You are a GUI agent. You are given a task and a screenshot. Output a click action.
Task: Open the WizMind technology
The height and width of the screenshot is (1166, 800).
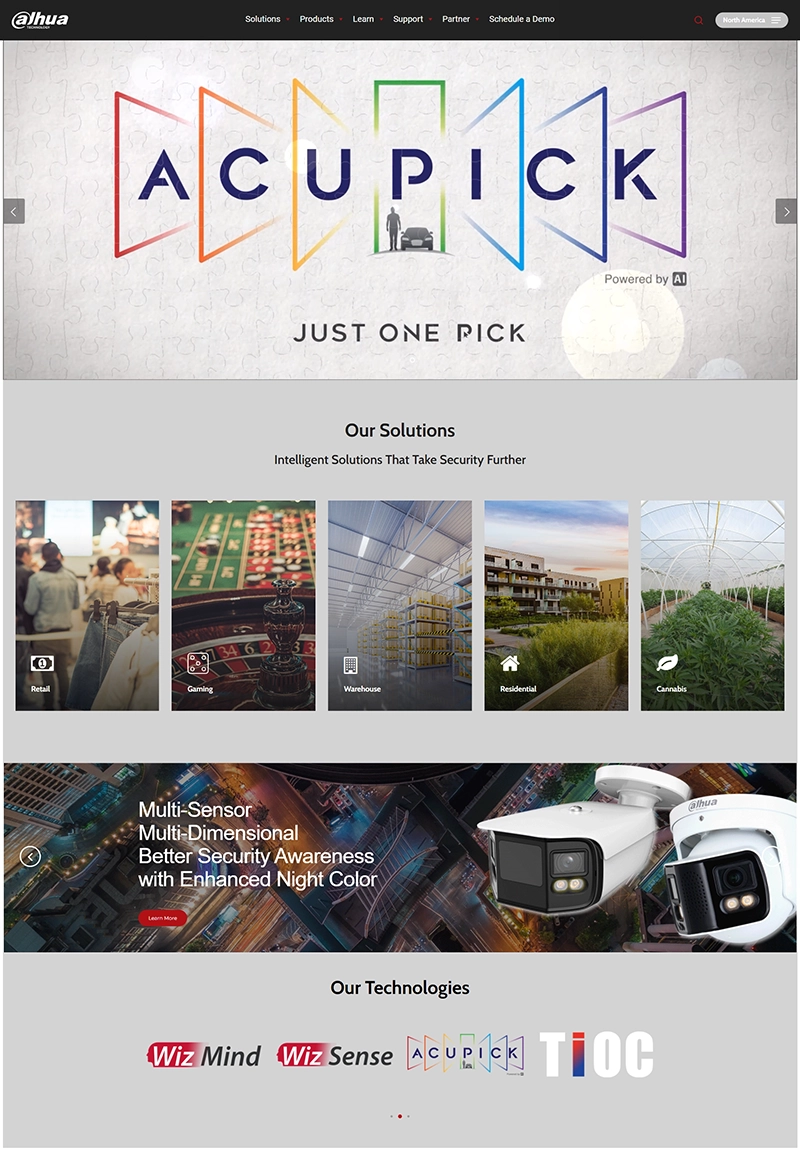[205, 1055]
